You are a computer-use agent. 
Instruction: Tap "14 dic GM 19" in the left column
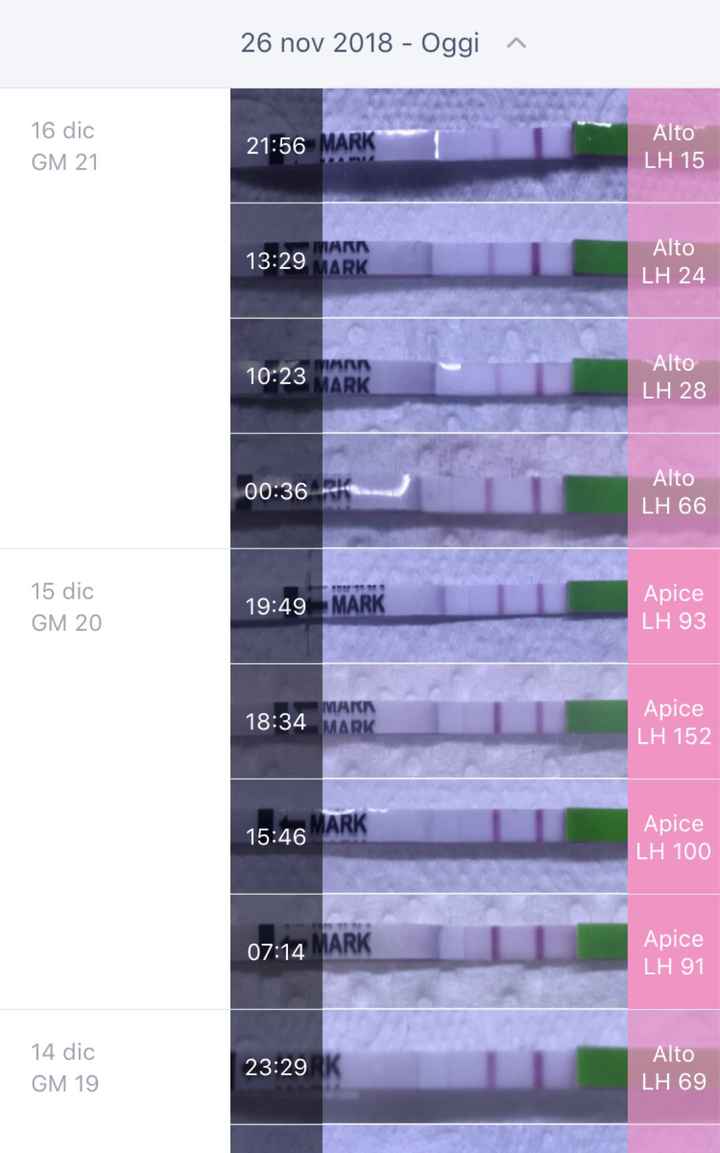click(x=63, y=1067)
